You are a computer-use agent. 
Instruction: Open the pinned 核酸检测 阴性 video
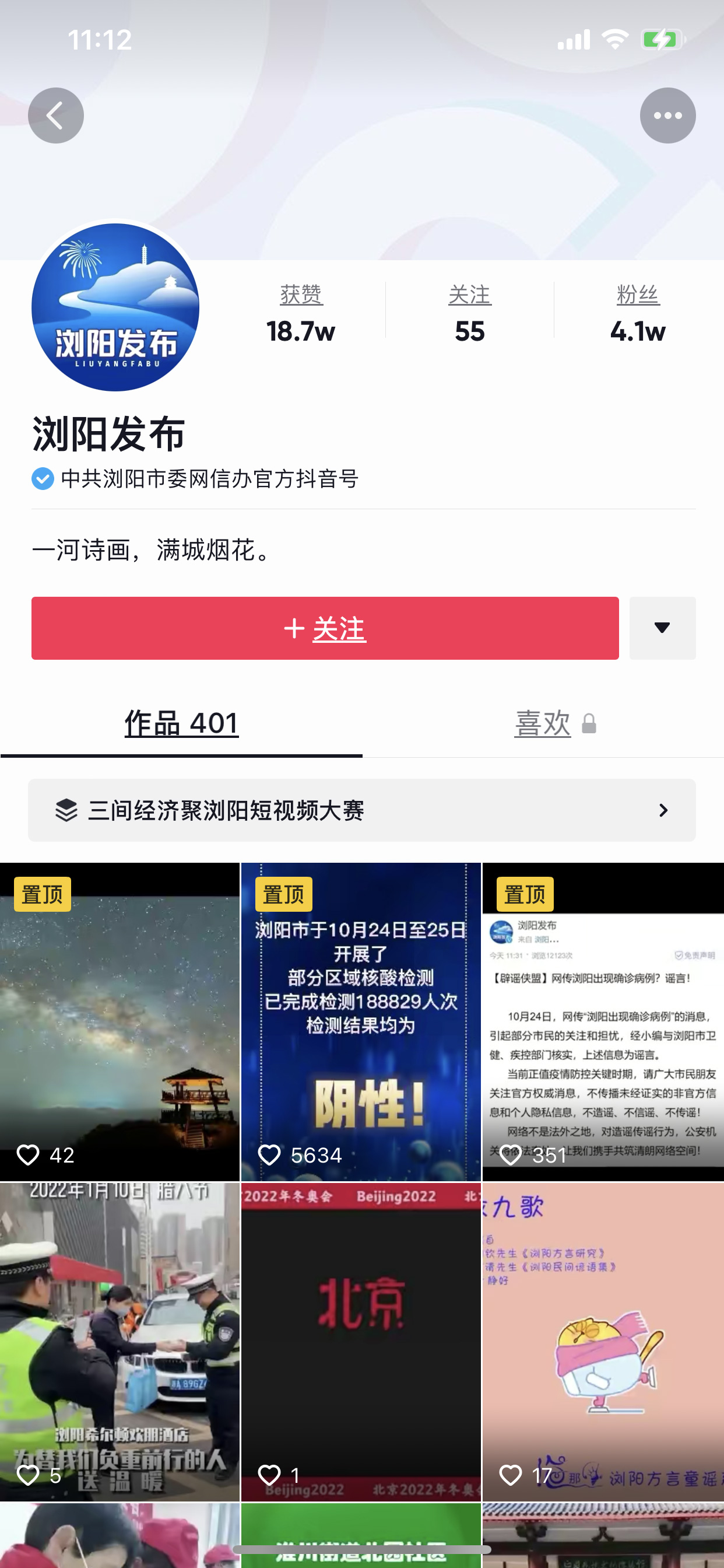361,1023
